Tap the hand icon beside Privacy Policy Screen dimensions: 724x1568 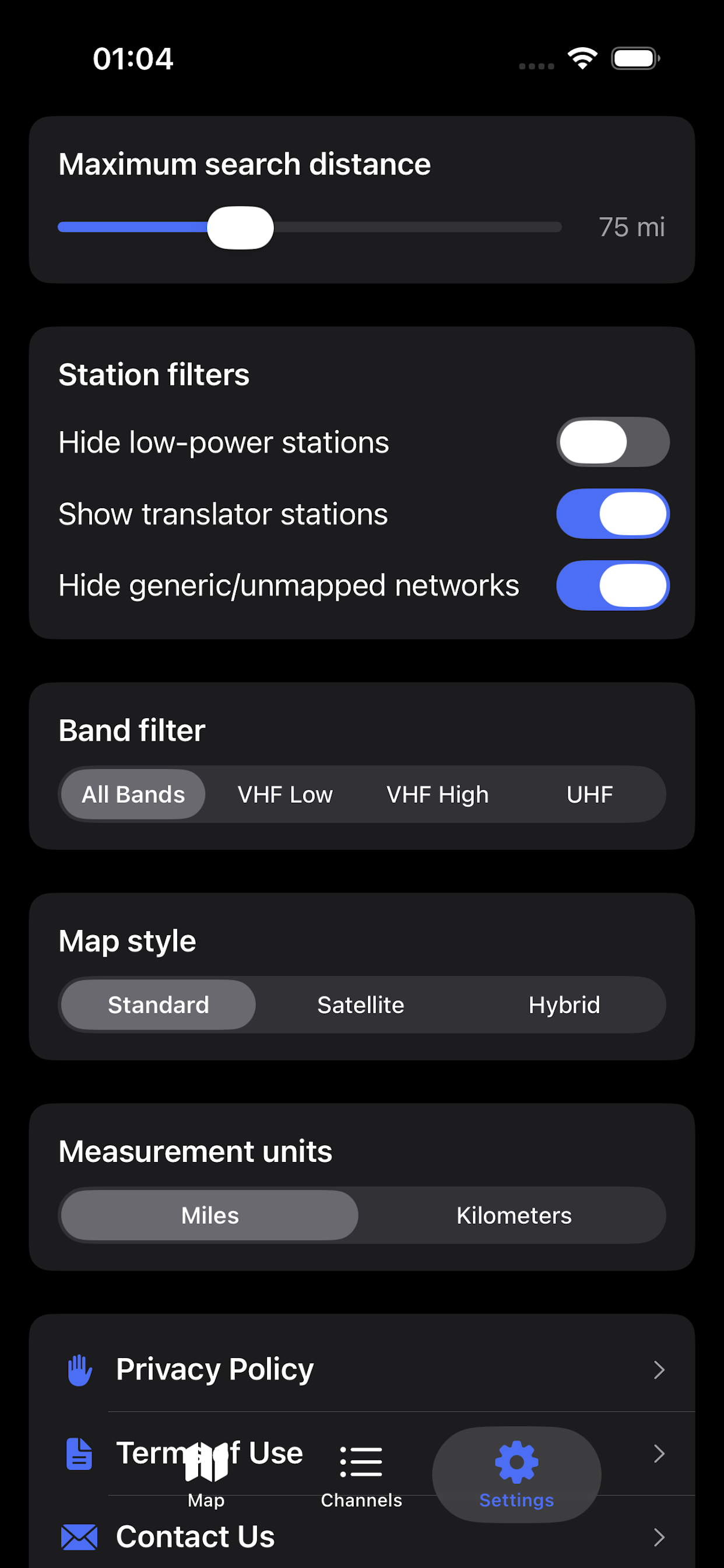coord(79,1370)
